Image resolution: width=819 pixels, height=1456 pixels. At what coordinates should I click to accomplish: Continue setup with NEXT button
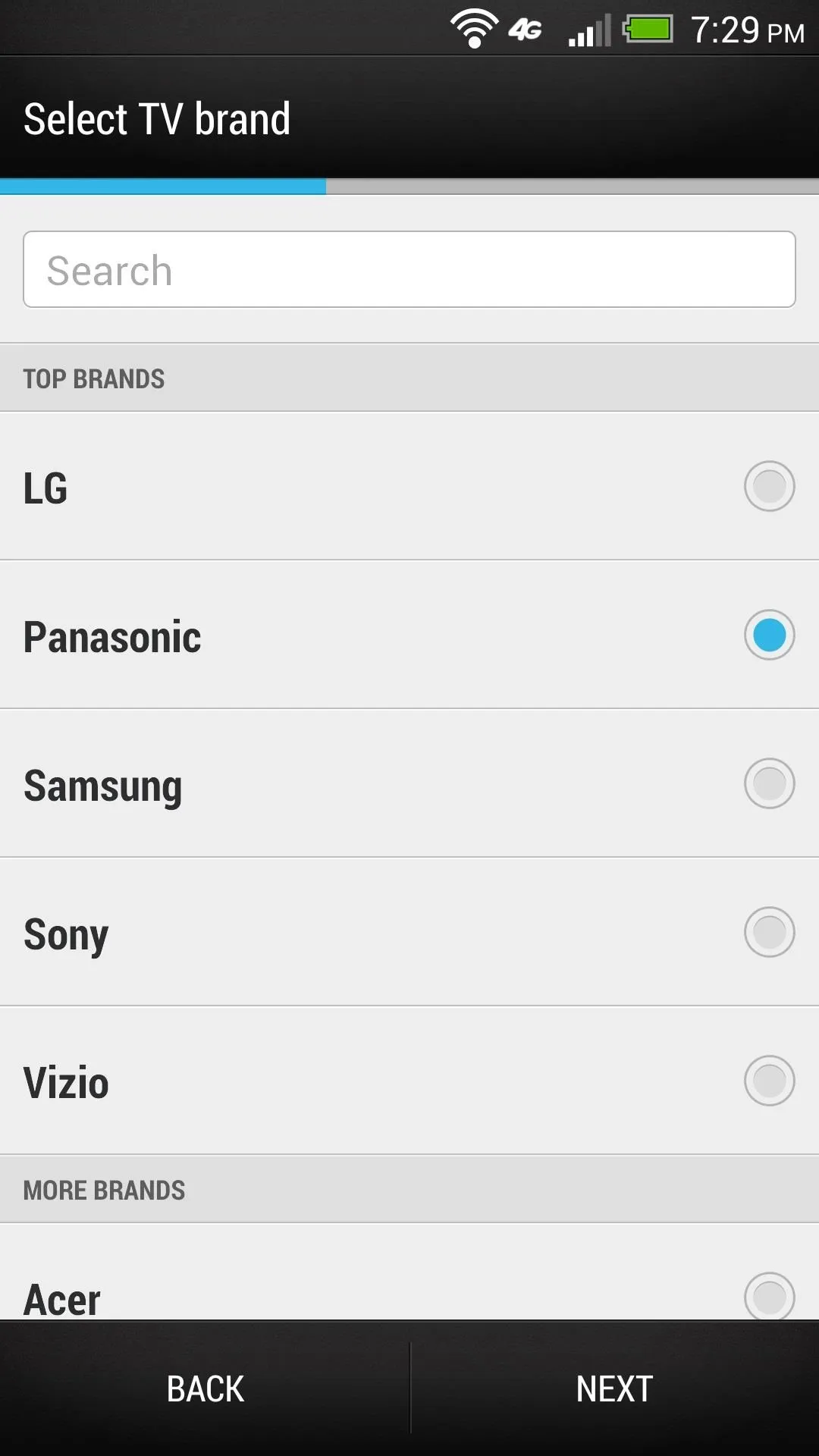pyautogui.click(x=615, y=1389)
